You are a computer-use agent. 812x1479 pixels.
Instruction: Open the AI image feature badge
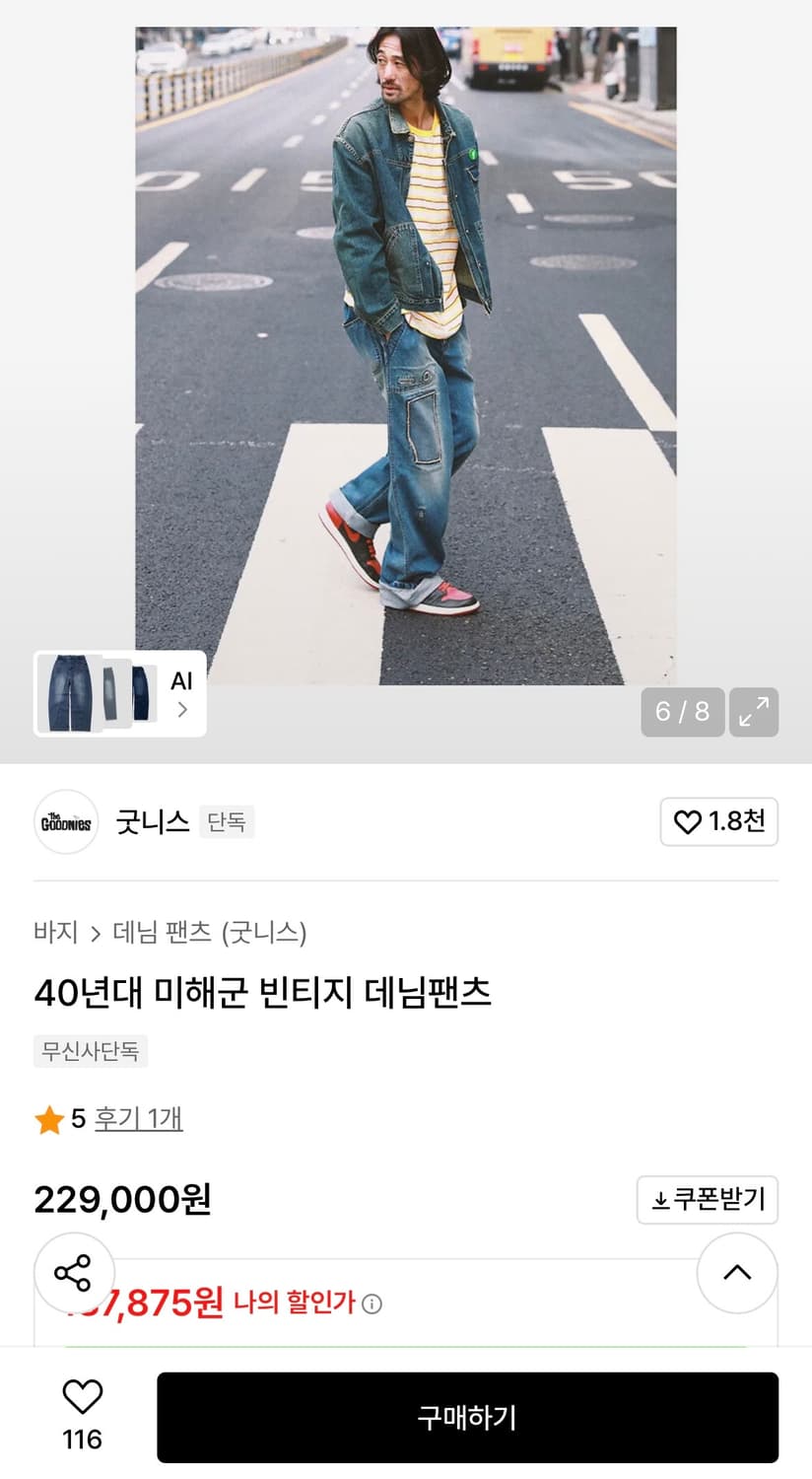point(182,679)
